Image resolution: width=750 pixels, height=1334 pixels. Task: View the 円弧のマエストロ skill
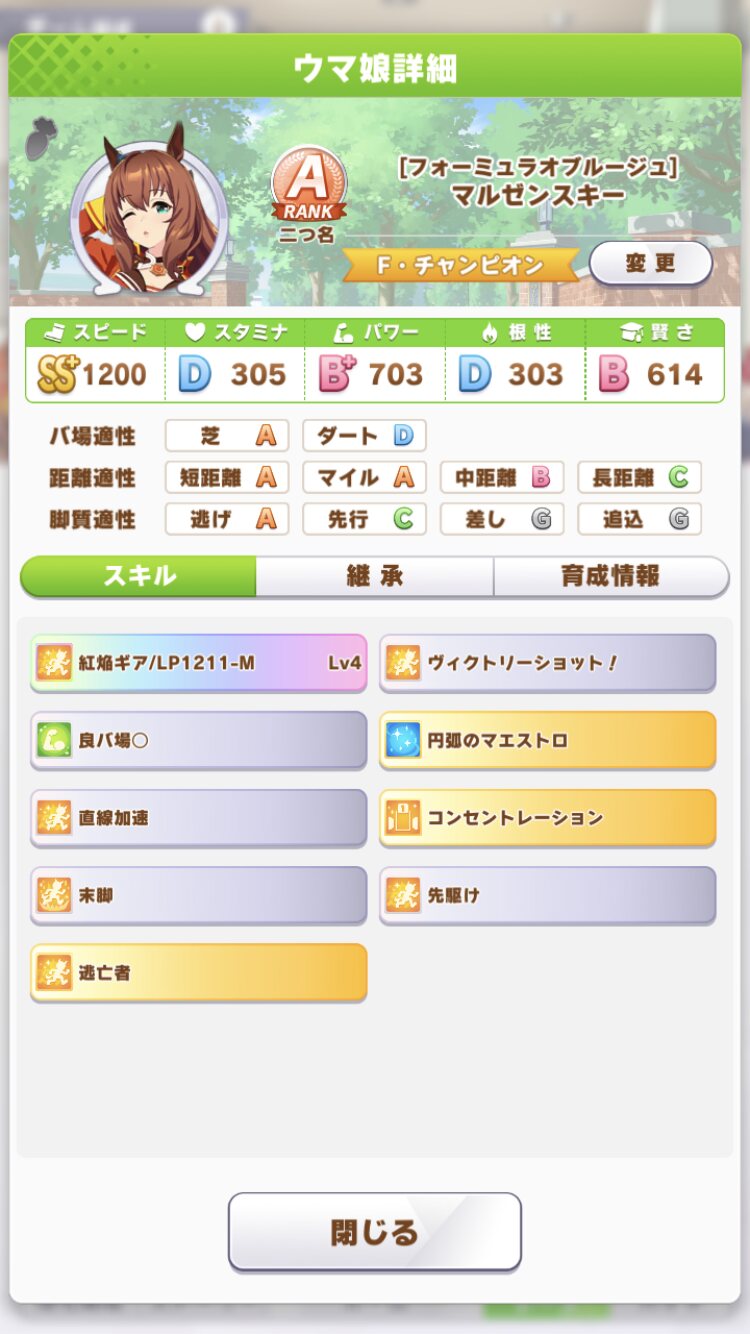547,740
